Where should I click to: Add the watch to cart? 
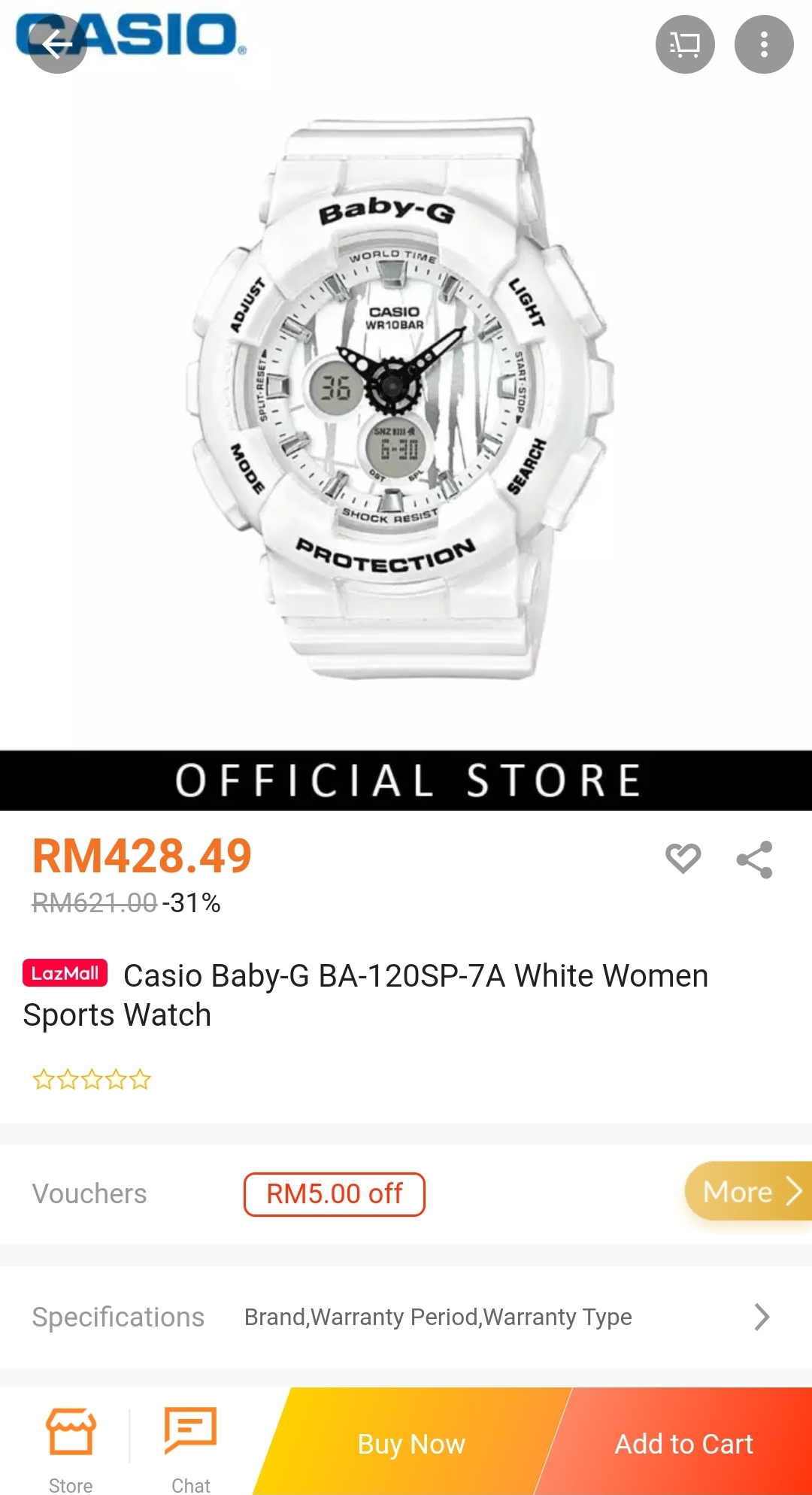[x=683, y=1444]
